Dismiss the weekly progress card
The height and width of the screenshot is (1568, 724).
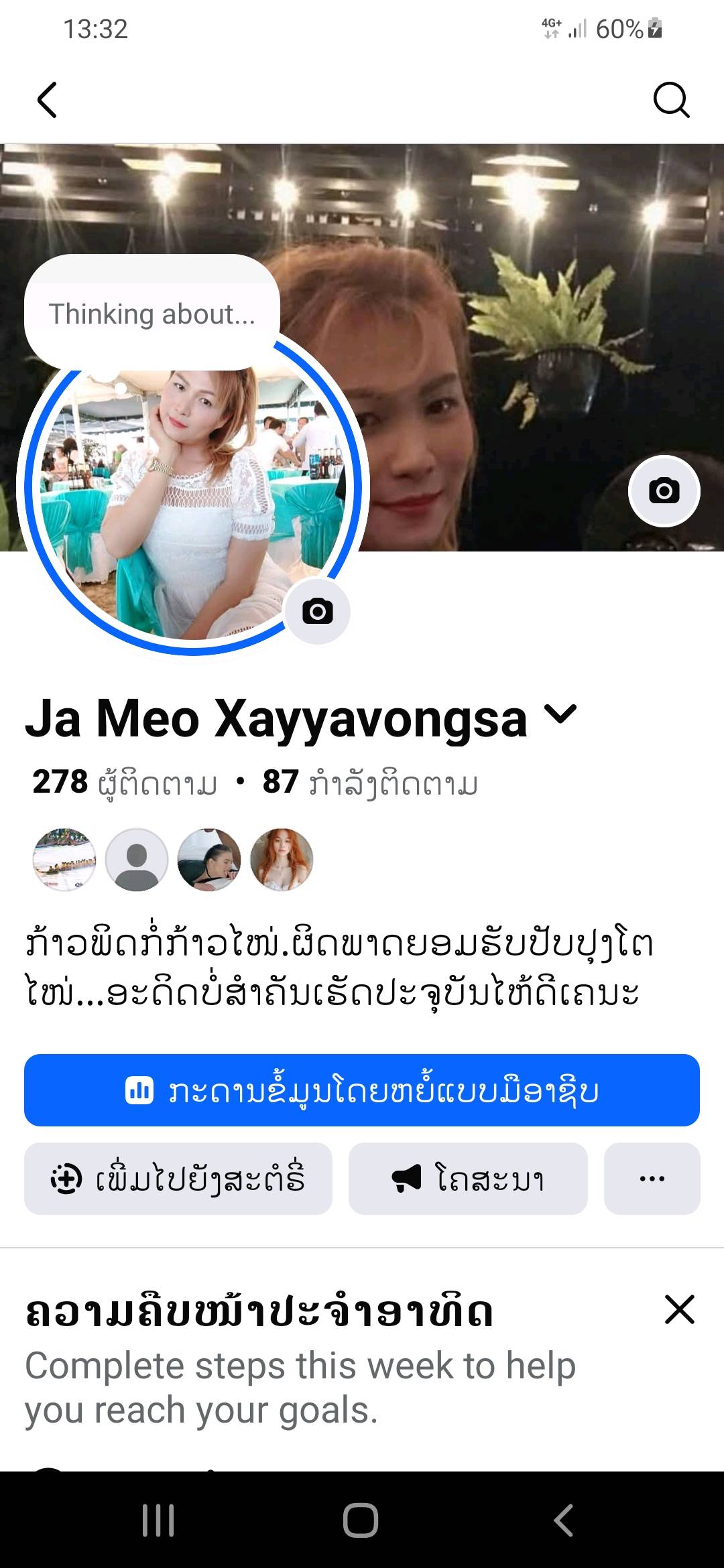[x=679, y=1309]
